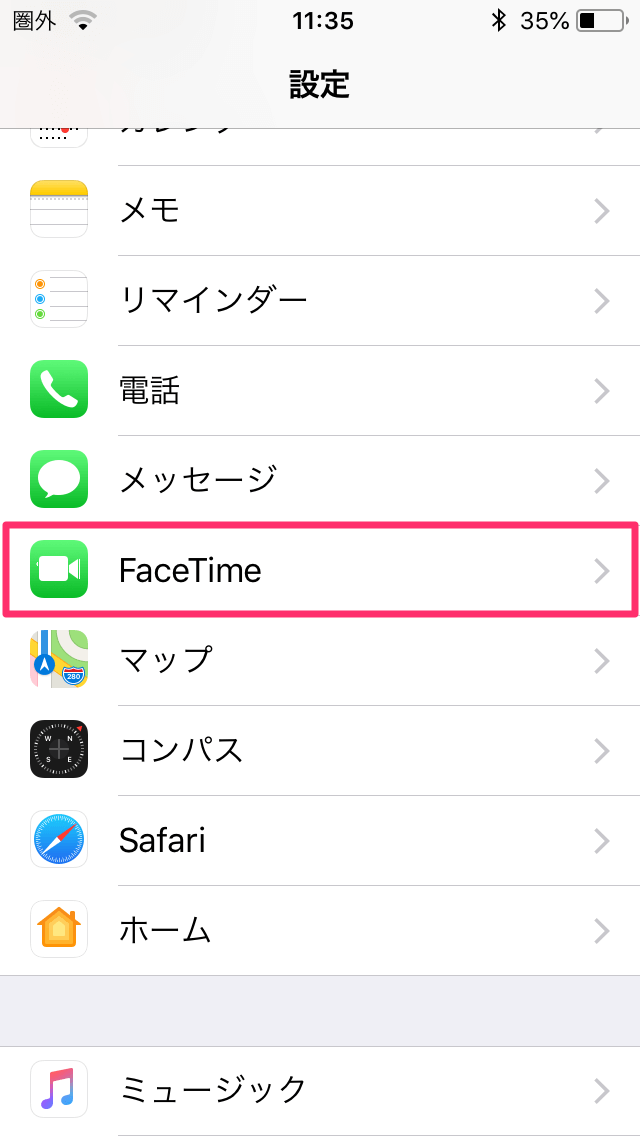Tap the ホーム (Home) row
The width and height of the screenshot is (640, 1136).
point(320,930)
